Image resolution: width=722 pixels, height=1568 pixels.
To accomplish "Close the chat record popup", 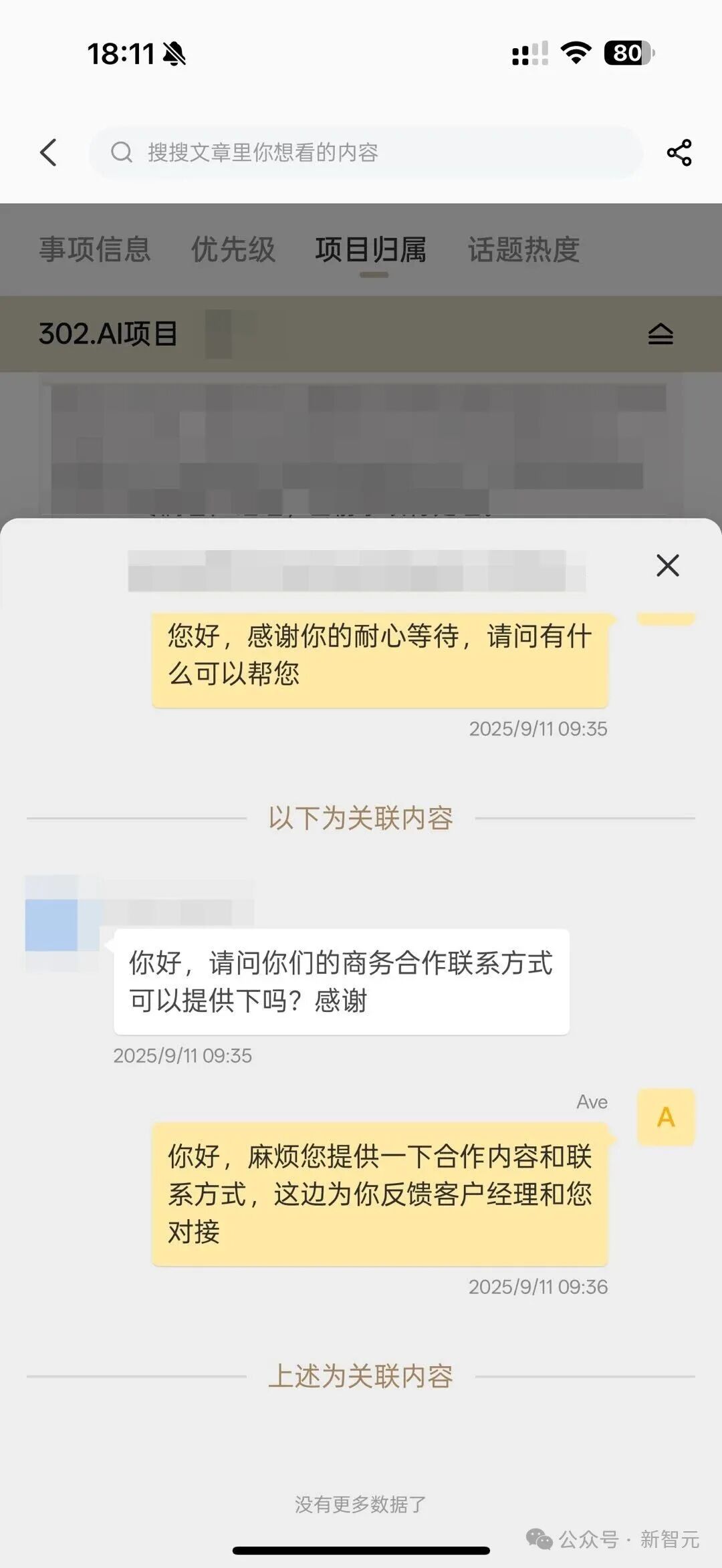I will click(x=667, y=565).
